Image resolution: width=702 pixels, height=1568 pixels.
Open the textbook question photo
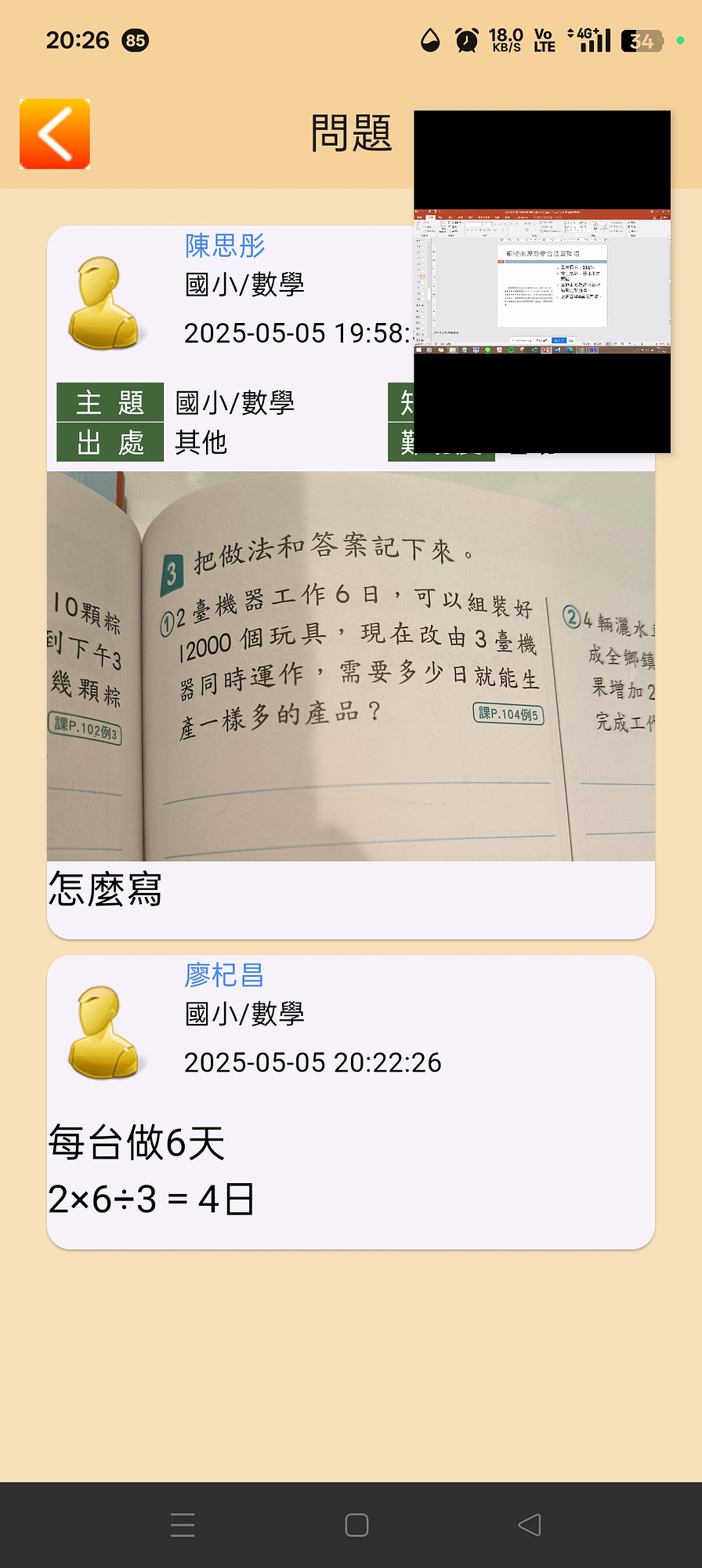coord(350,666)
